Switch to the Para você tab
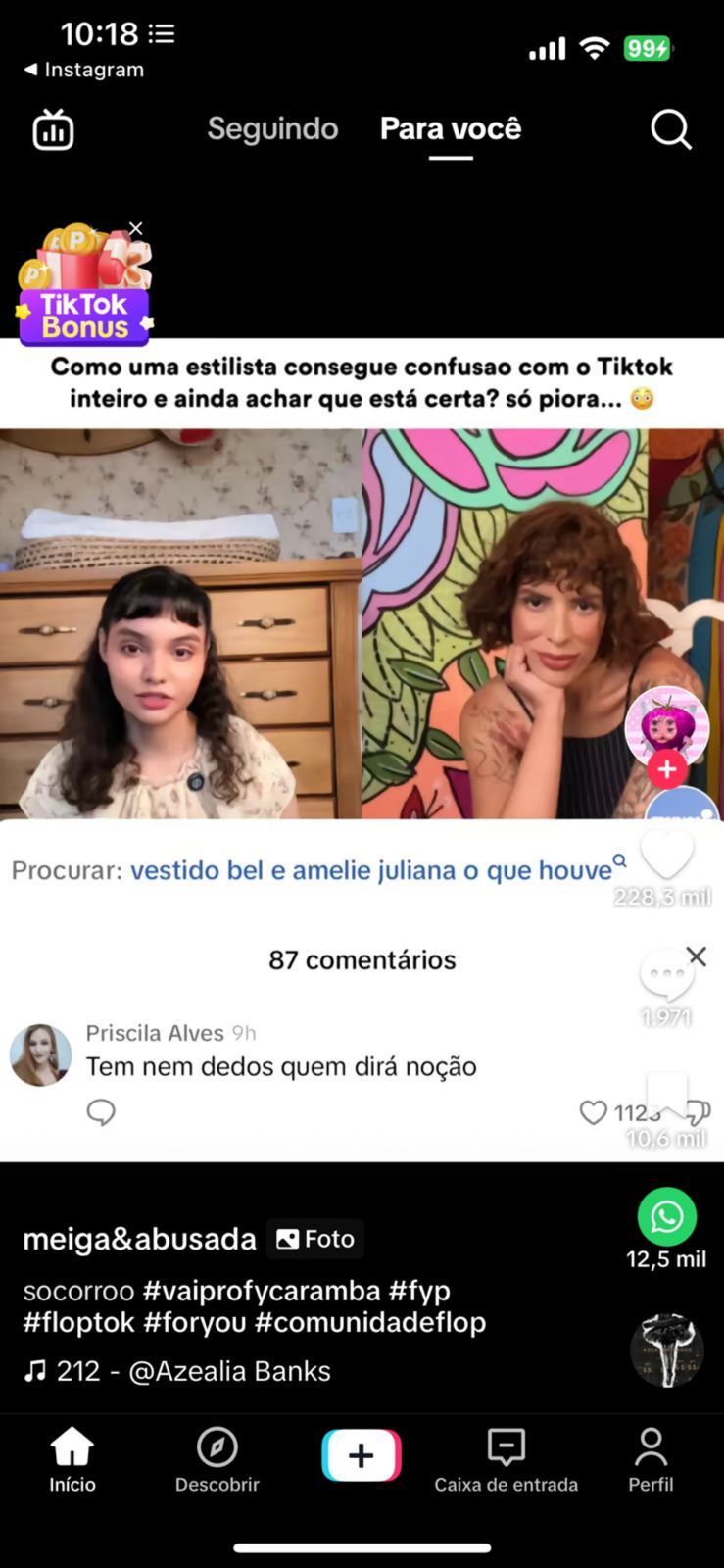The height and width of the screenshot is (1568, 724). click(451, 128)
